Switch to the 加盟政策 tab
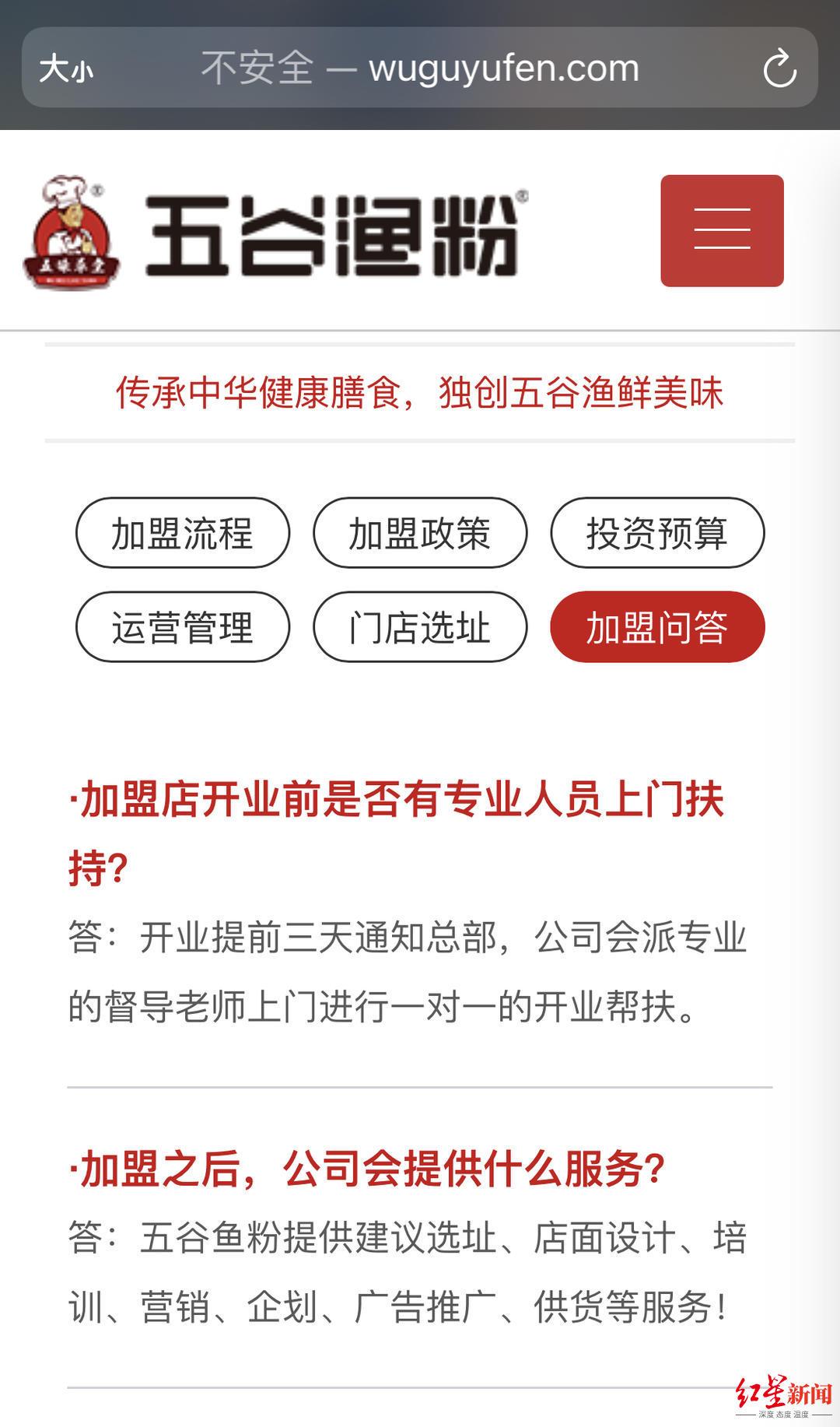This screenshot has height=1427, width=840. pos(420,533)
